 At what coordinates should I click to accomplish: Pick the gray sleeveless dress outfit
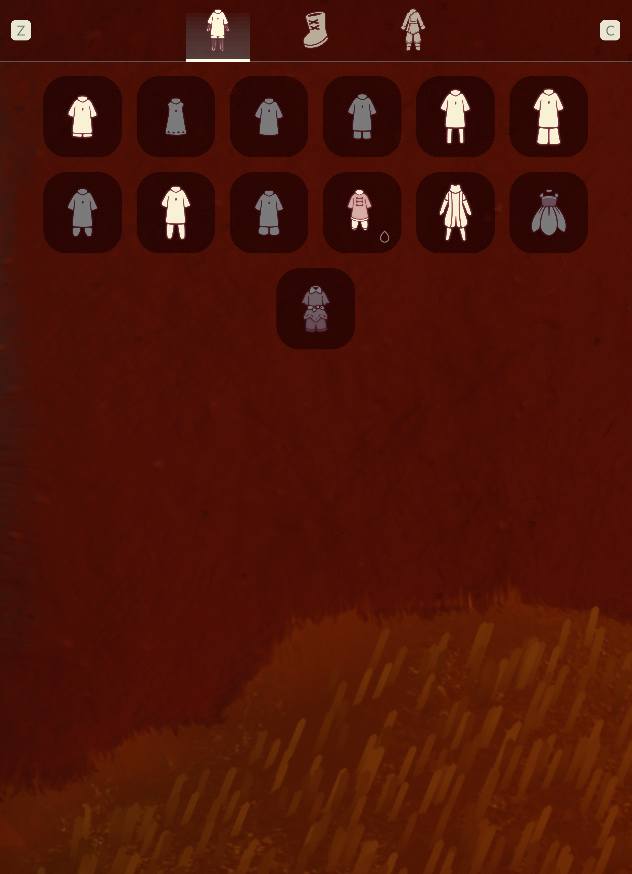point(176,116)
